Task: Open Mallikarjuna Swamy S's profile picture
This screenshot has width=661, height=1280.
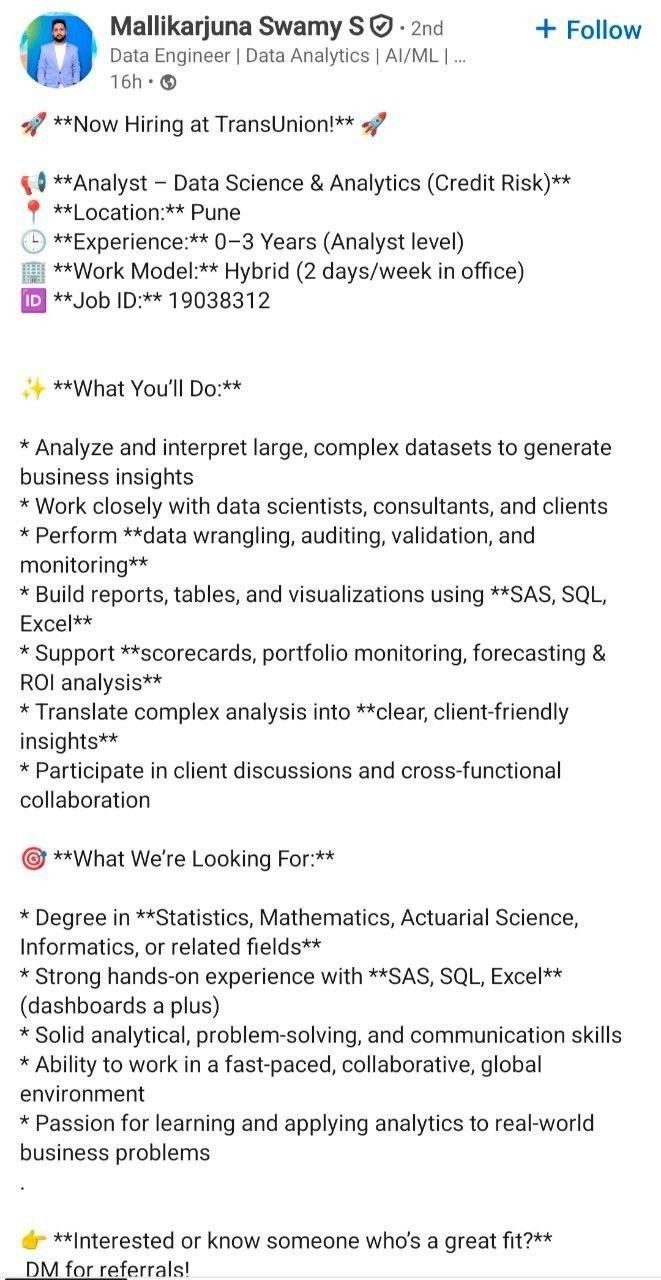Action: pos(58,51)
